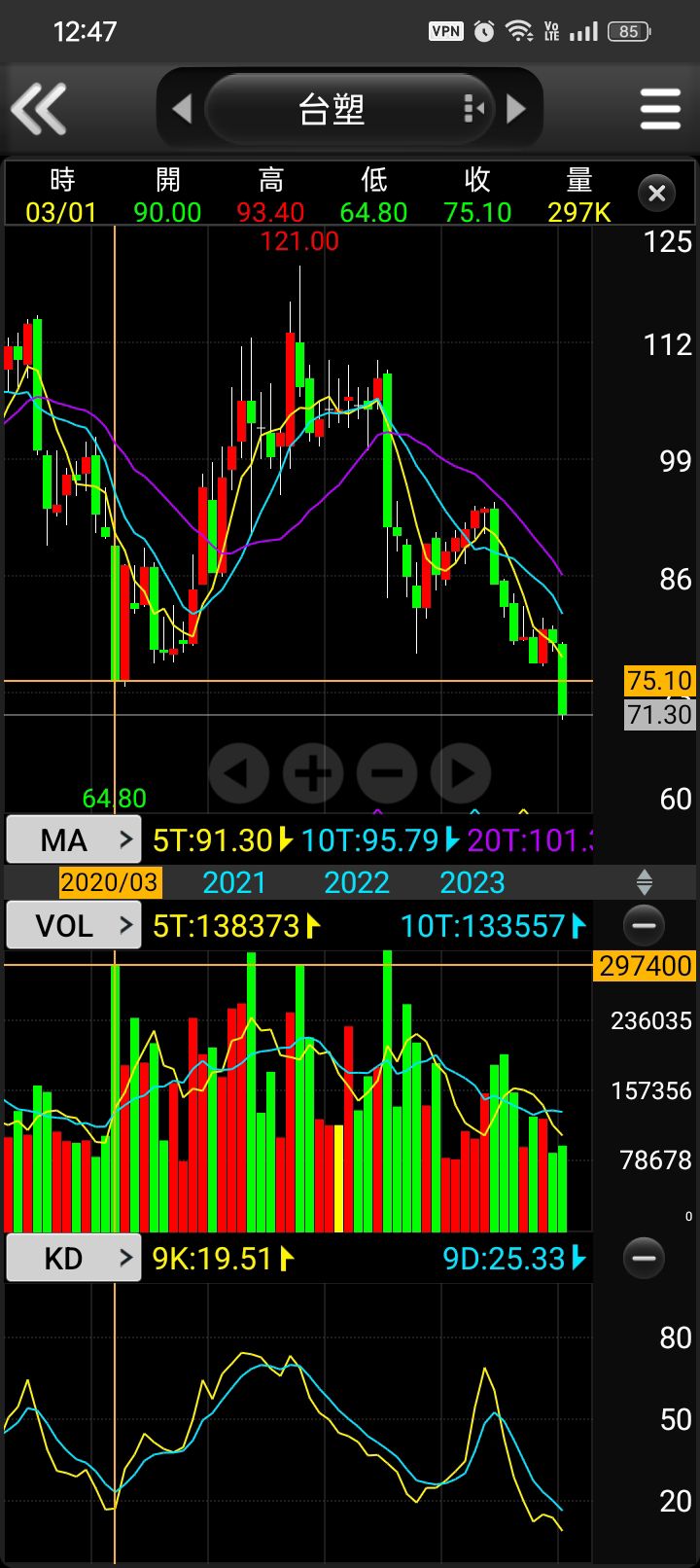Collapse the KD panel
Viewport: 700px width, 1568px height.
point(644,1258)
